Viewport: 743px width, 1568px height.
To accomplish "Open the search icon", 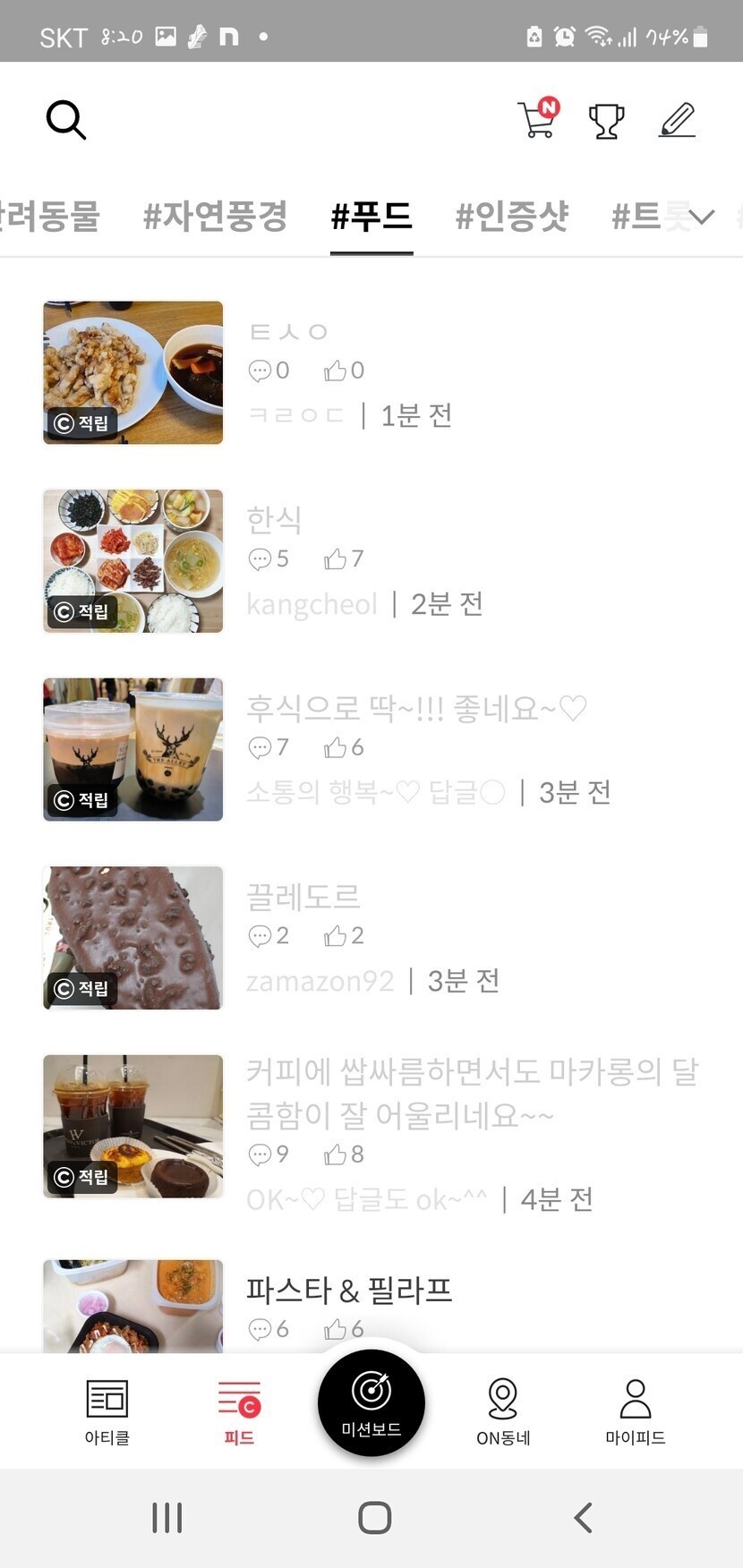I will pos(65,120).
